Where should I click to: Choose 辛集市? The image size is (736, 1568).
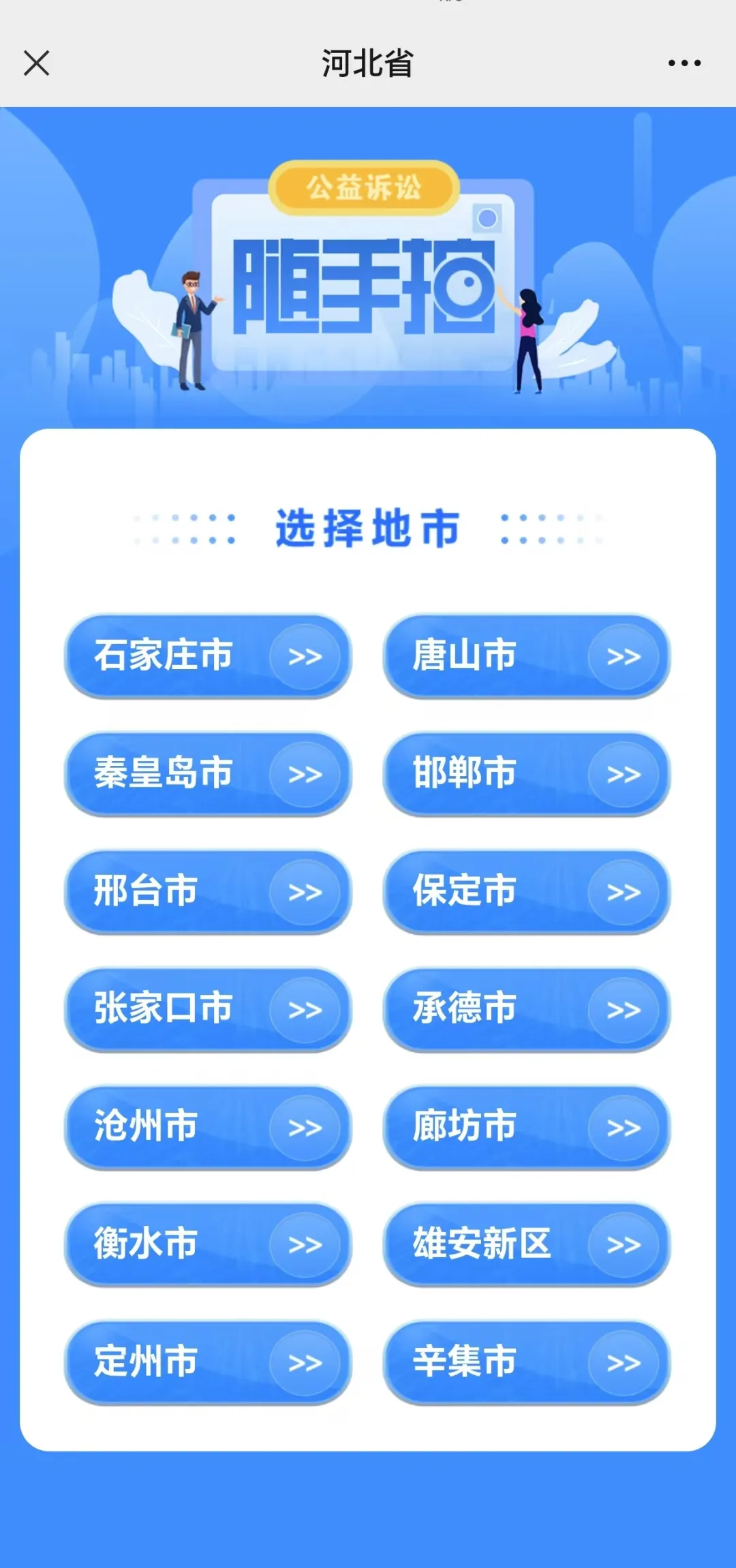(x=527, y=1362)
